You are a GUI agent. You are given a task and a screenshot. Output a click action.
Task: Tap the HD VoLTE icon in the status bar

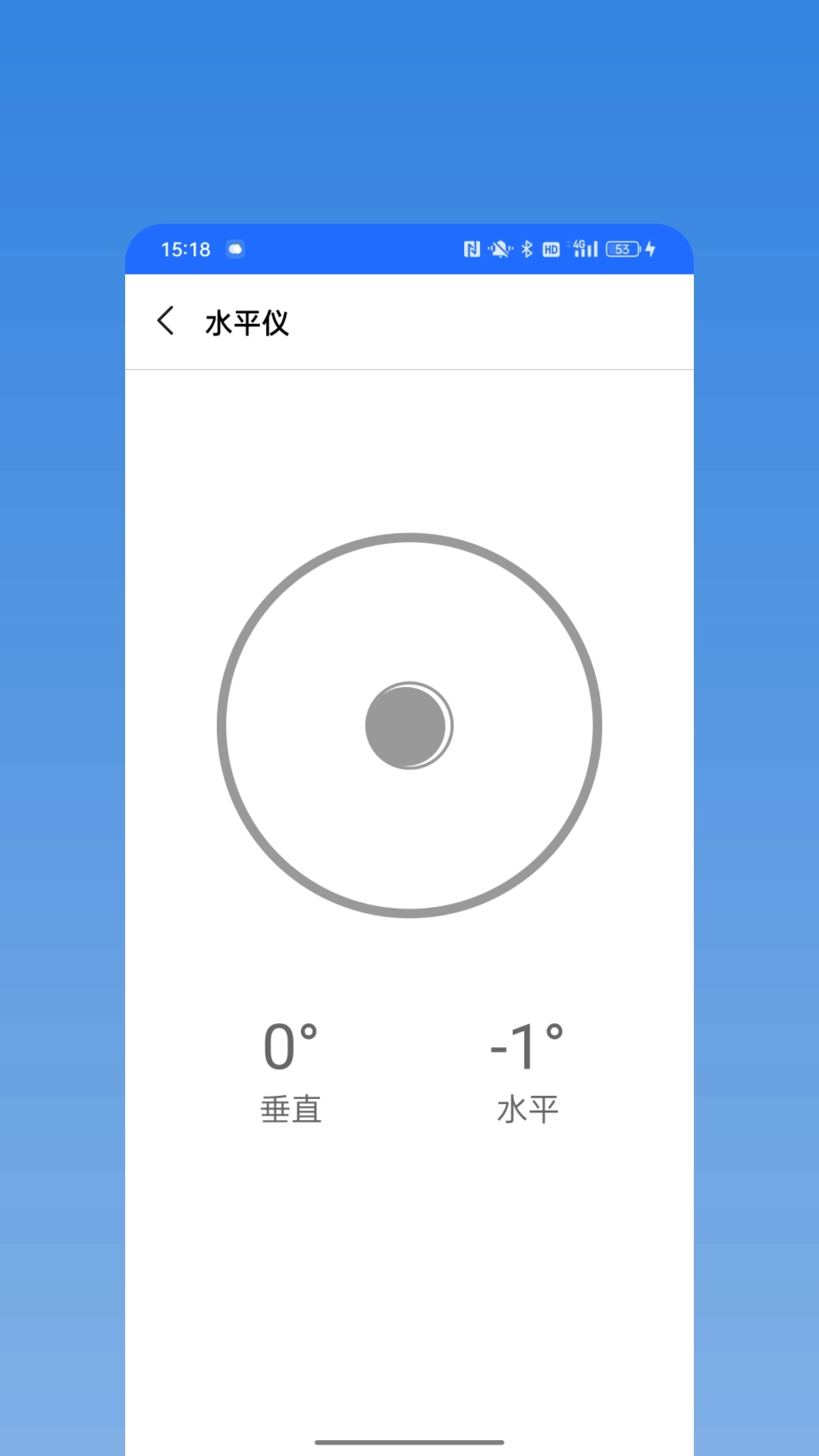click(x=551, y=248)
